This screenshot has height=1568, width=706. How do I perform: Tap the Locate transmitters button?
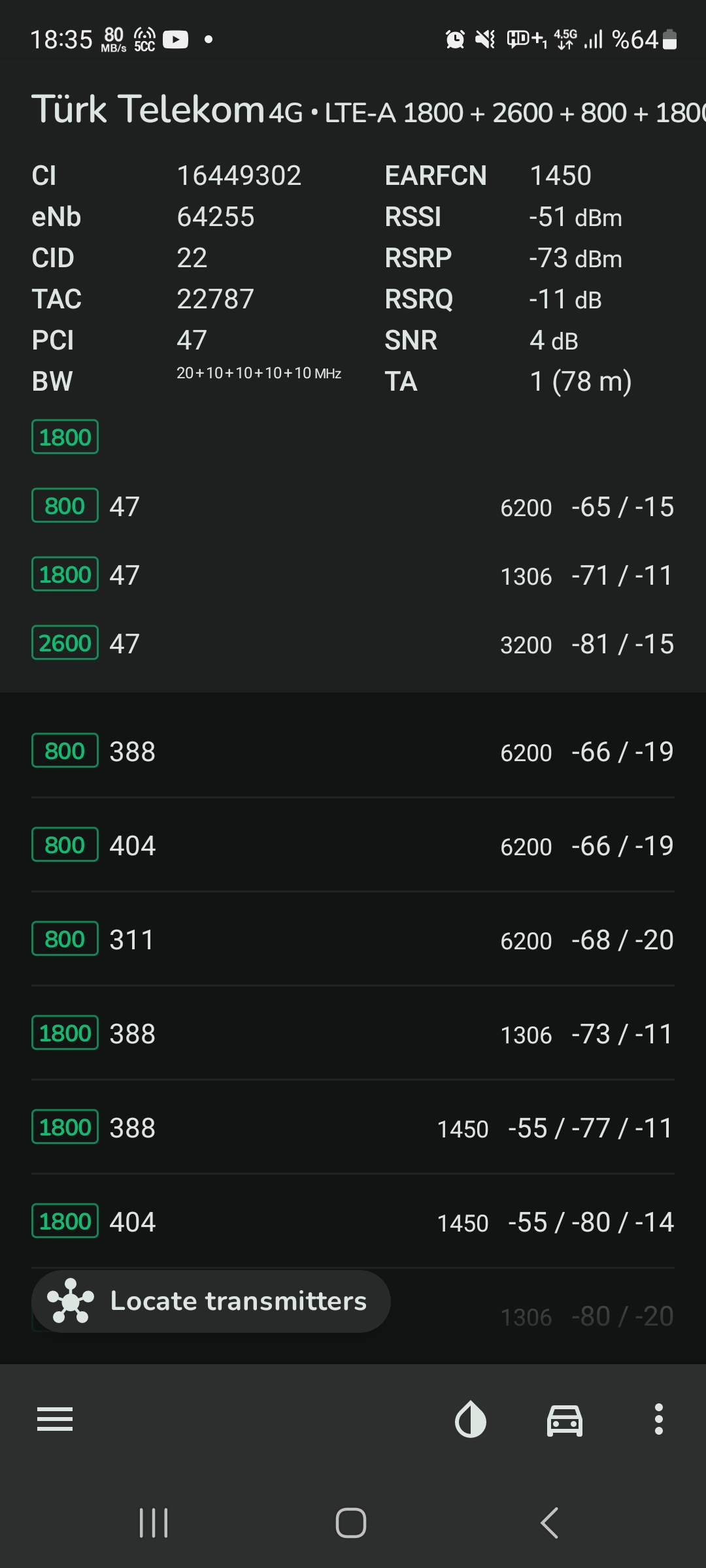(x=211, y=1301)
